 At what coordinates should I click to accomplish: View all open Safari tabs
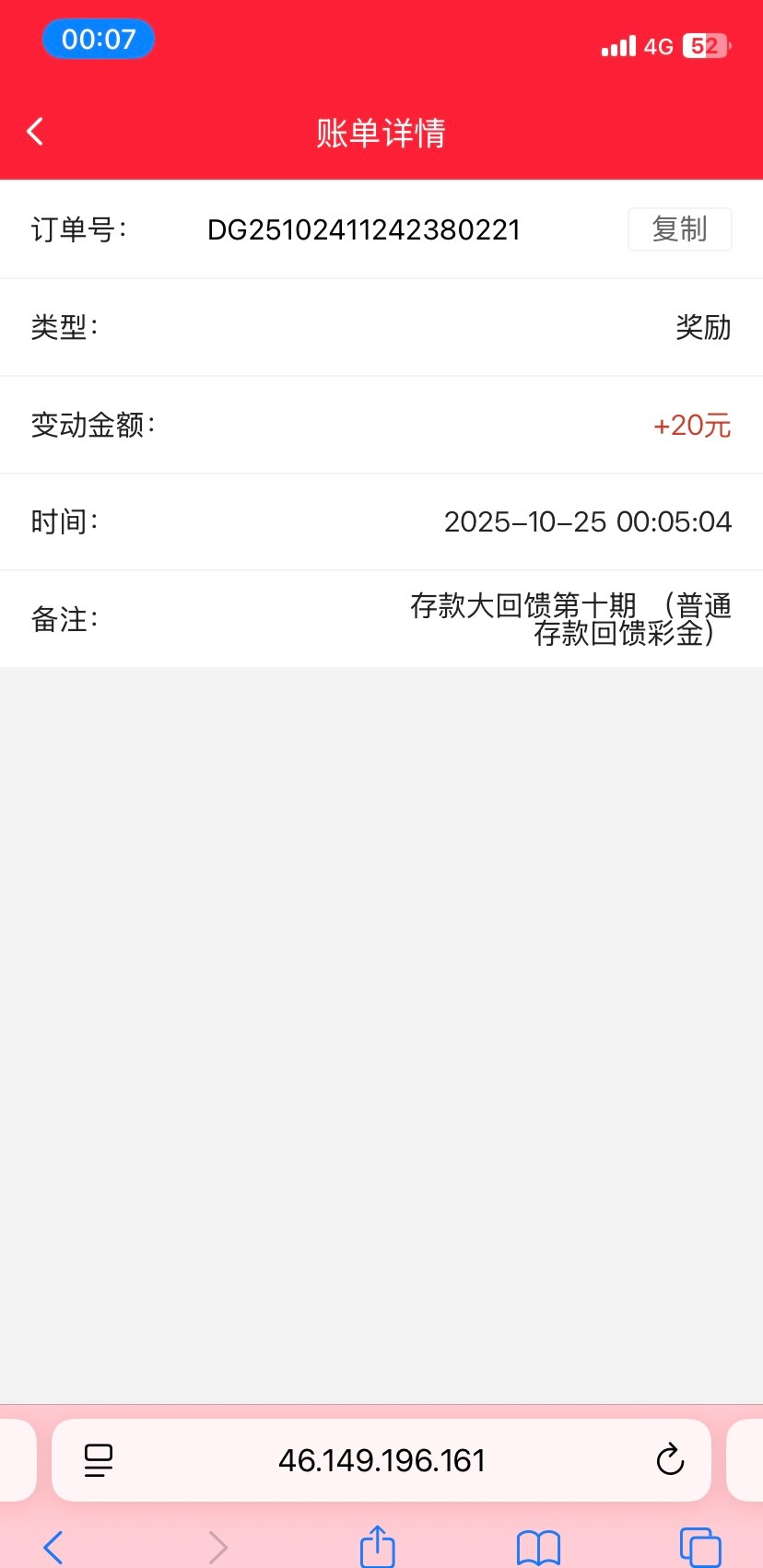pos(699,1547)
